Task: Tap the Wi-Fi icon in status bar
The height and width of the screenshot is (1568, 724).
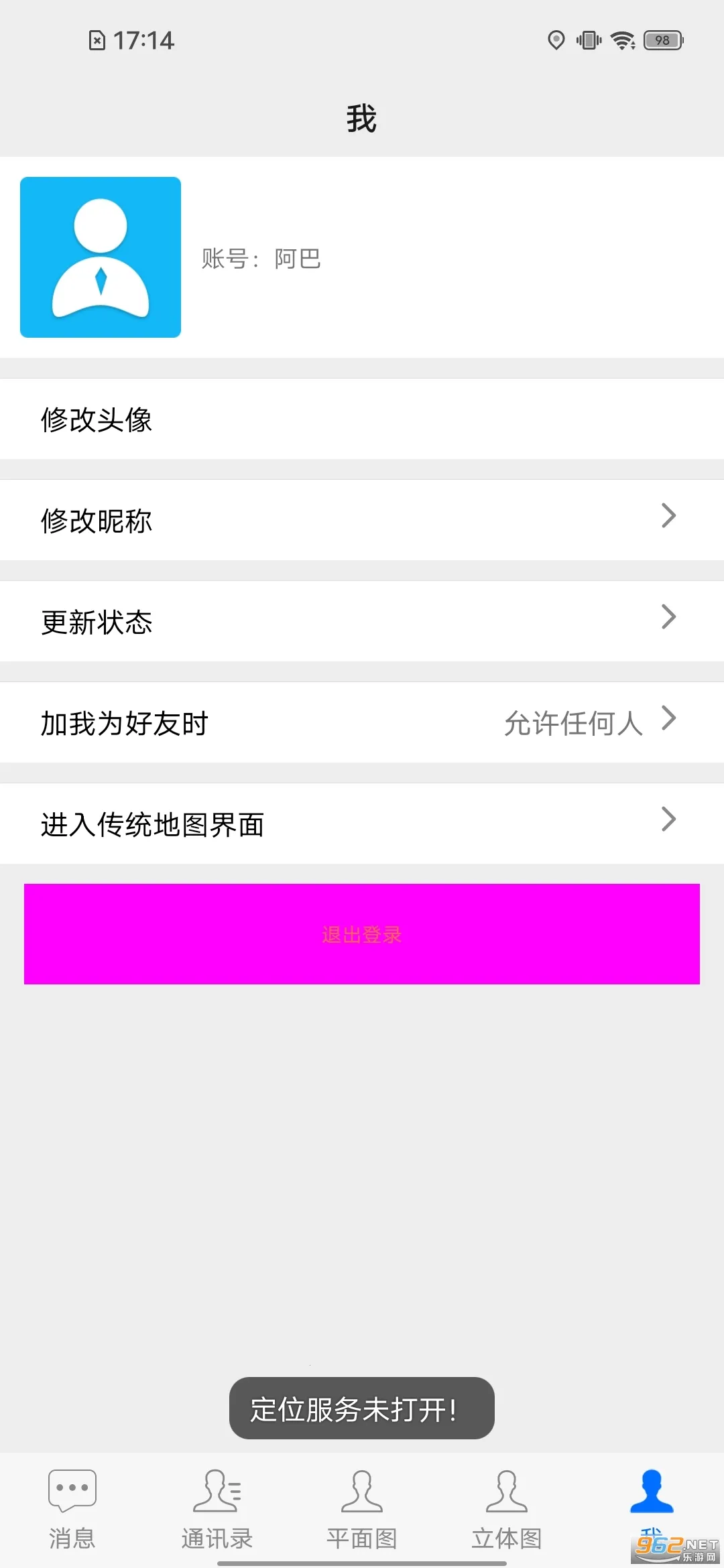Action: click(621, 40)
